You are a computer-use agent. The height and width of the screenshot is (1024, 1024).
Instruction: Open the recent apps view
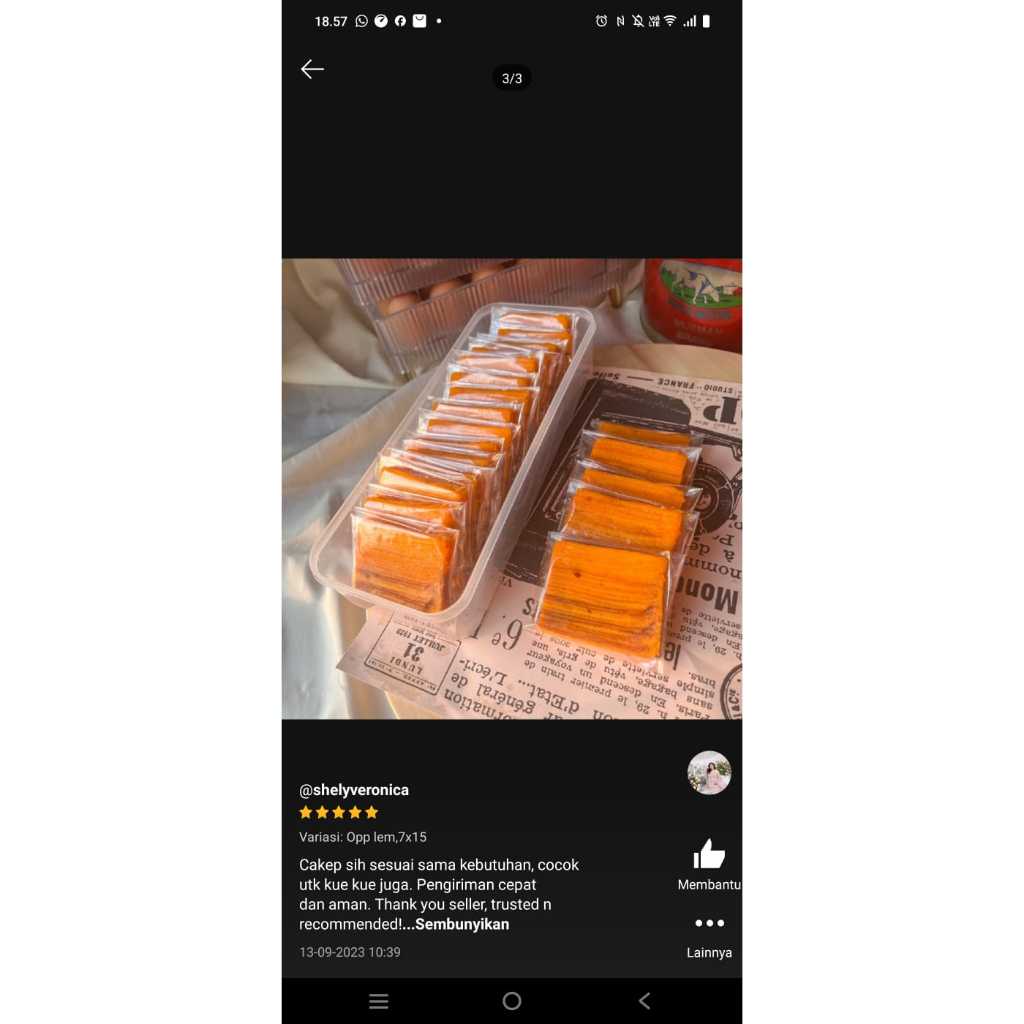pyautogui.click(x=379, y=1001)
